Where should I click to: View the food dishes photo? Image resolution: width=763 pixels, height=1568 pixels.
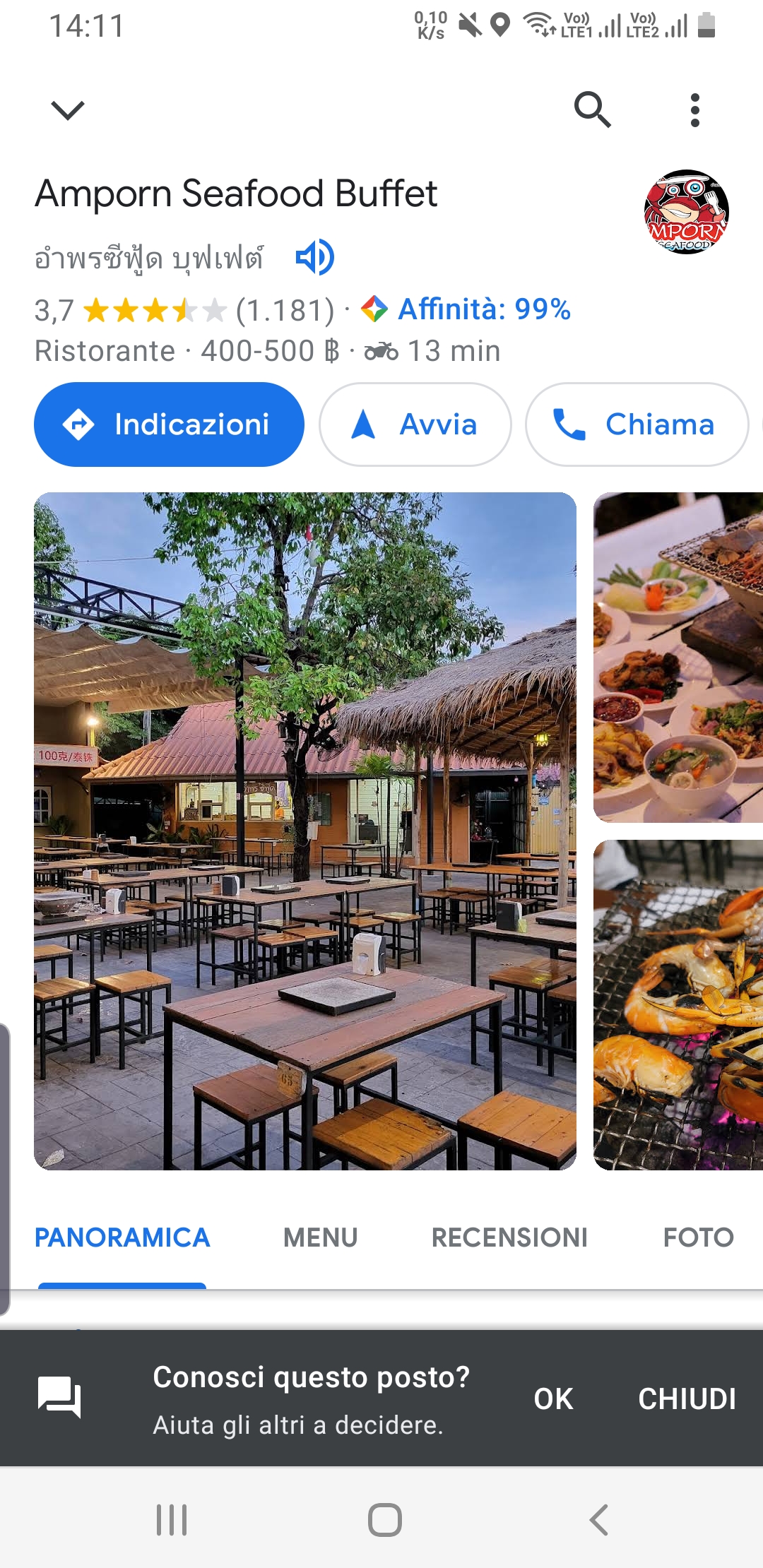pyautogui.click(x=678, y=657)
